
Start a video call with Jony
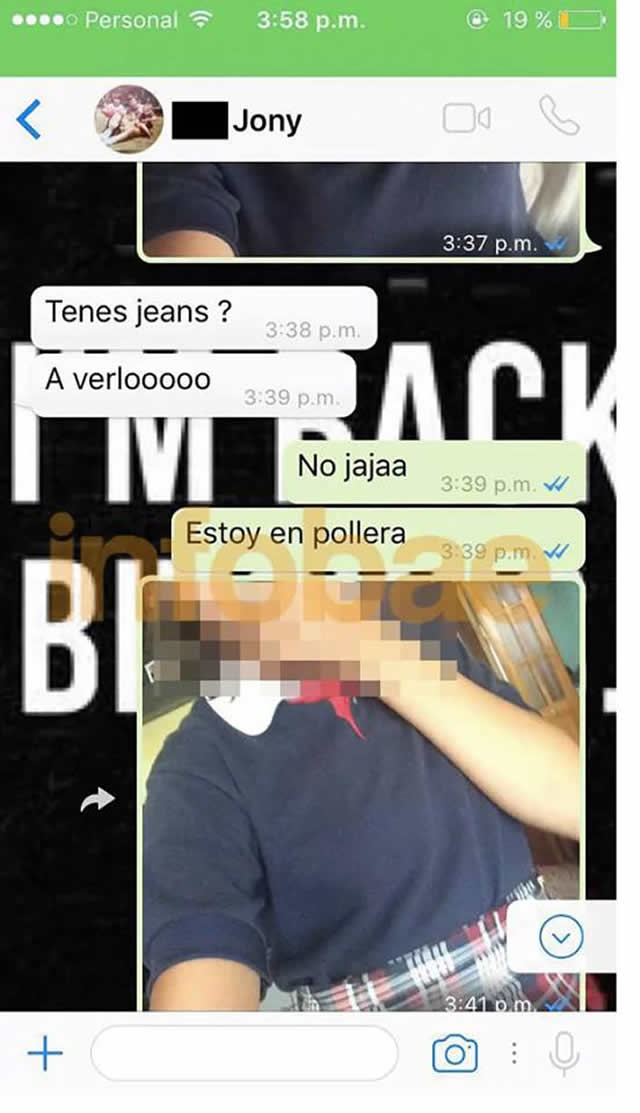point(466,119)
